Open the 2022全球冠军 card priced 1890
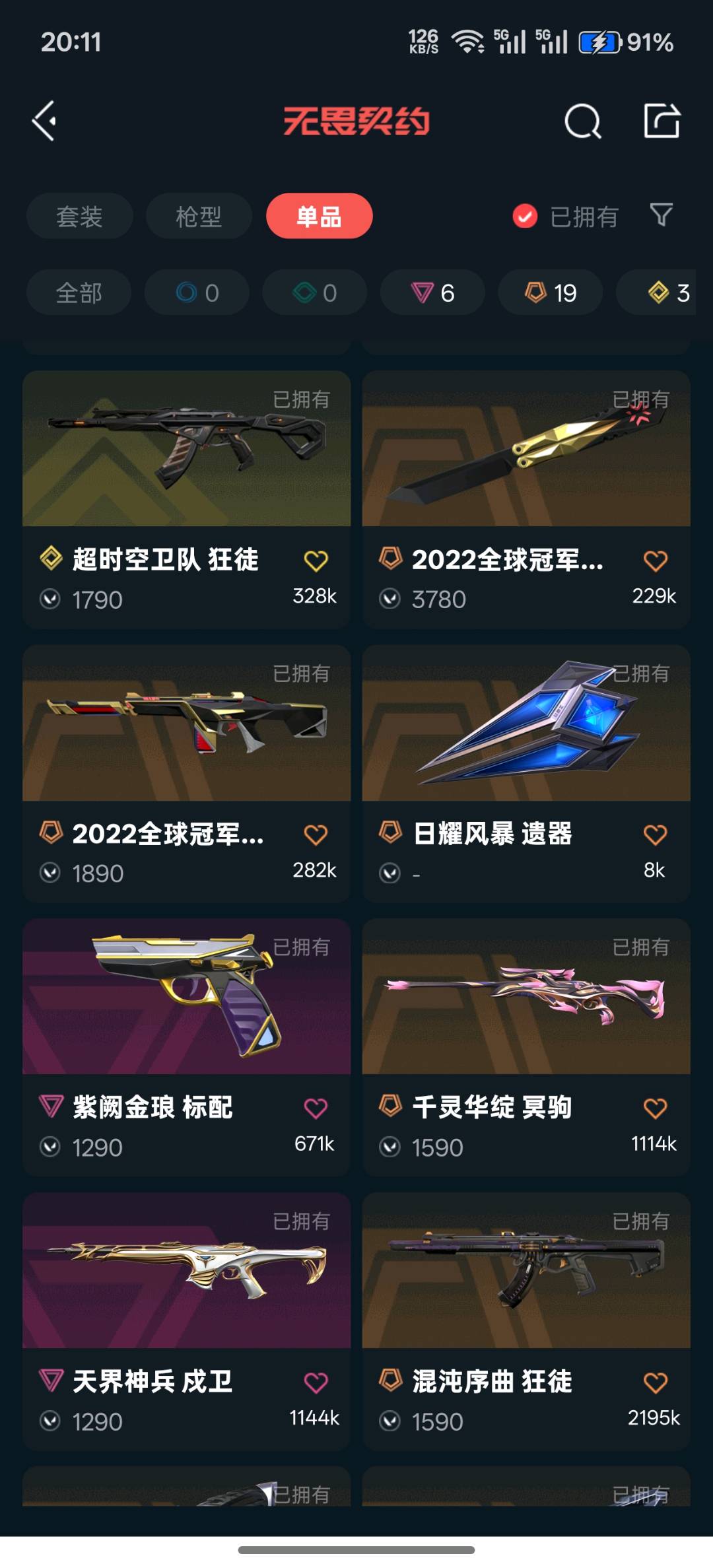The image size is (713, 1568). pos(186,773)
